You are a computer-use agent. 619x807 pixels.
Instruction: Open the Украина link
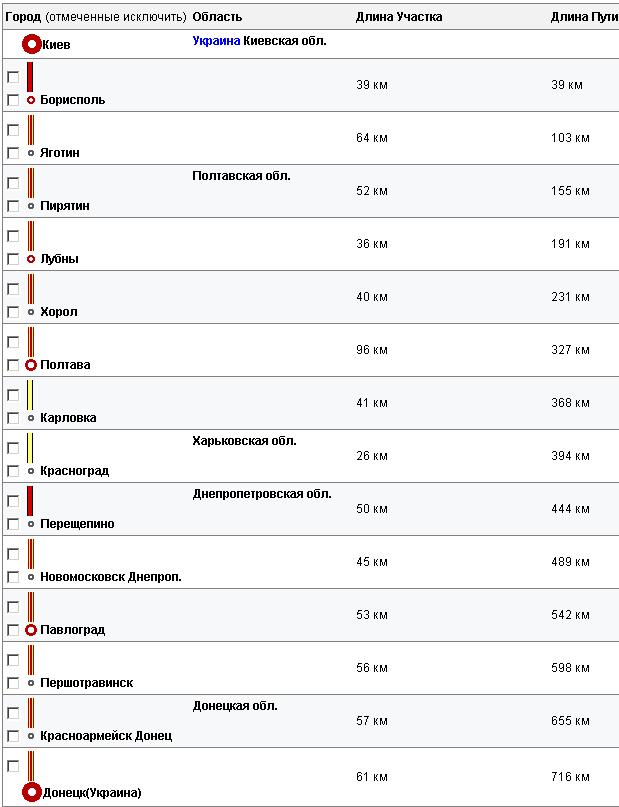[x=216, y=41]
